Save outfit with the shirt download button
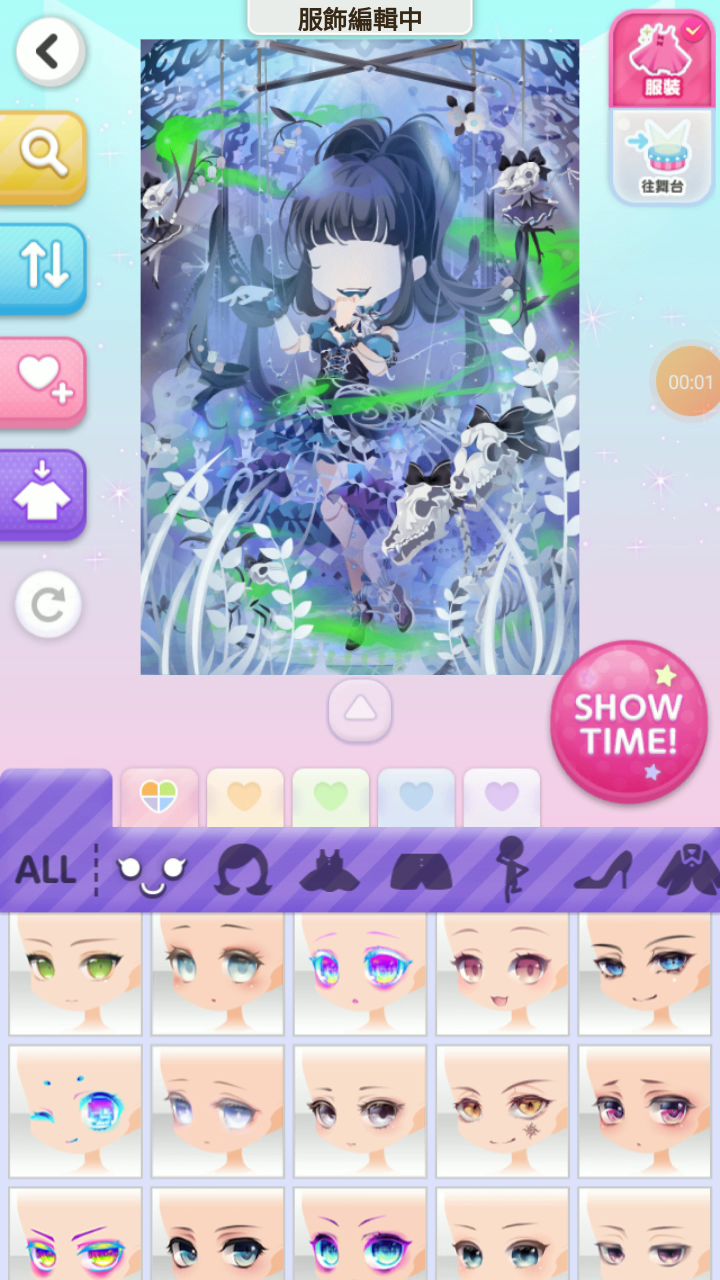The height and width of the screenshot is (1280, 720). coord(43,494)
